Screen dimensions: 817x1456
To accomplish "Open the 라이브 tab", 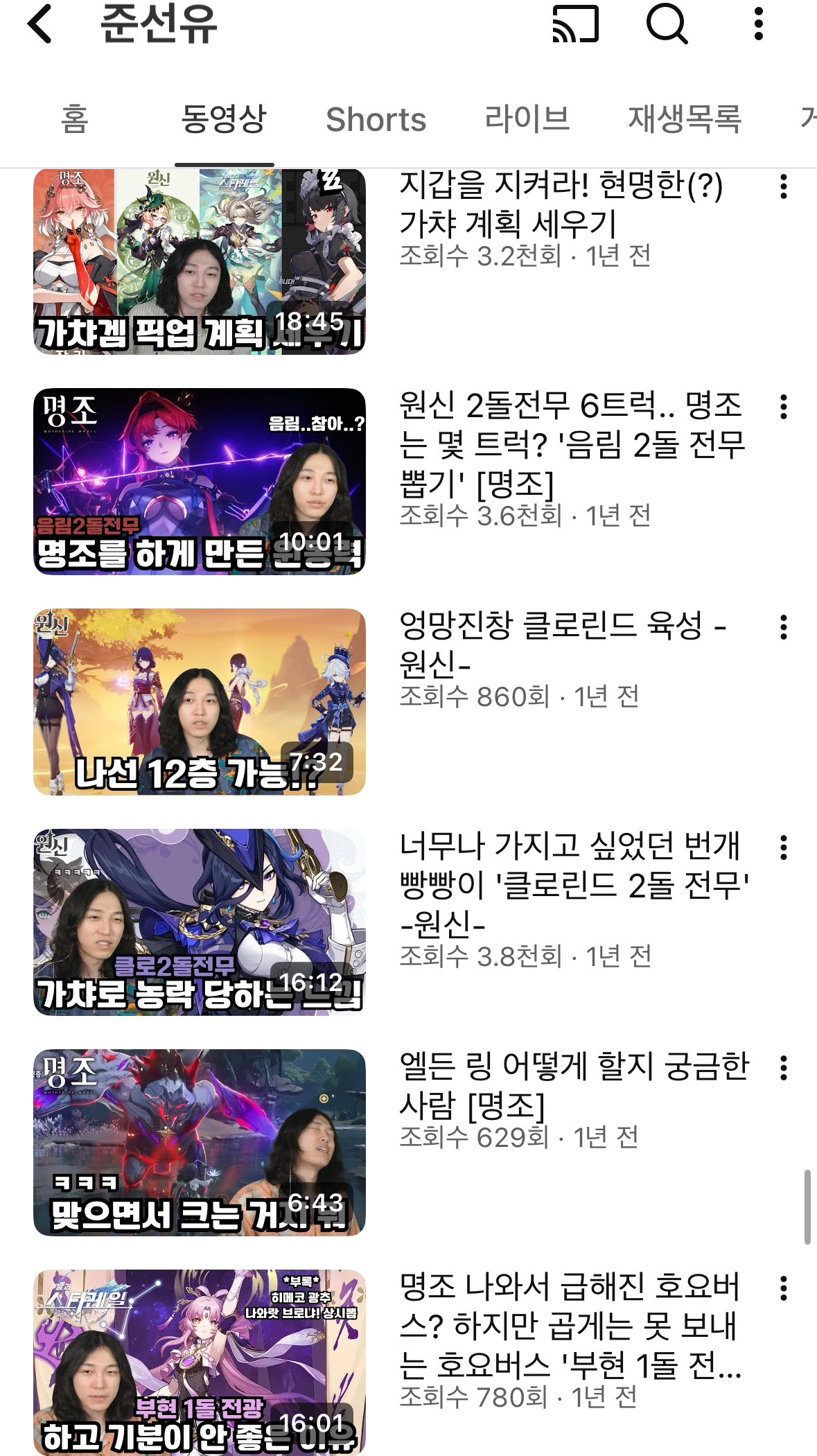I will coord(527,119).
